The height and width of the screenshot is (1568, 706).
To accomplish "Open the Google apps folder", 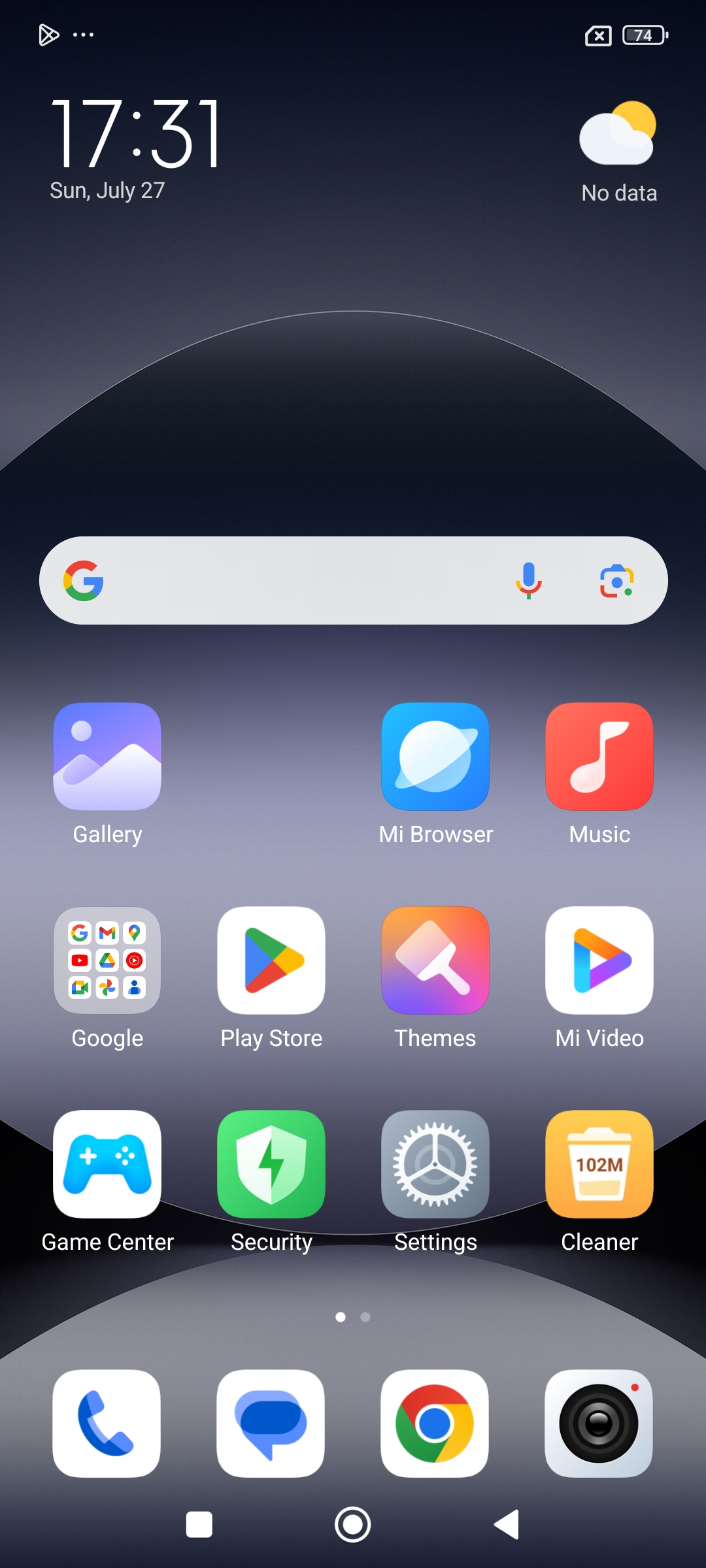I will point(107,960).
